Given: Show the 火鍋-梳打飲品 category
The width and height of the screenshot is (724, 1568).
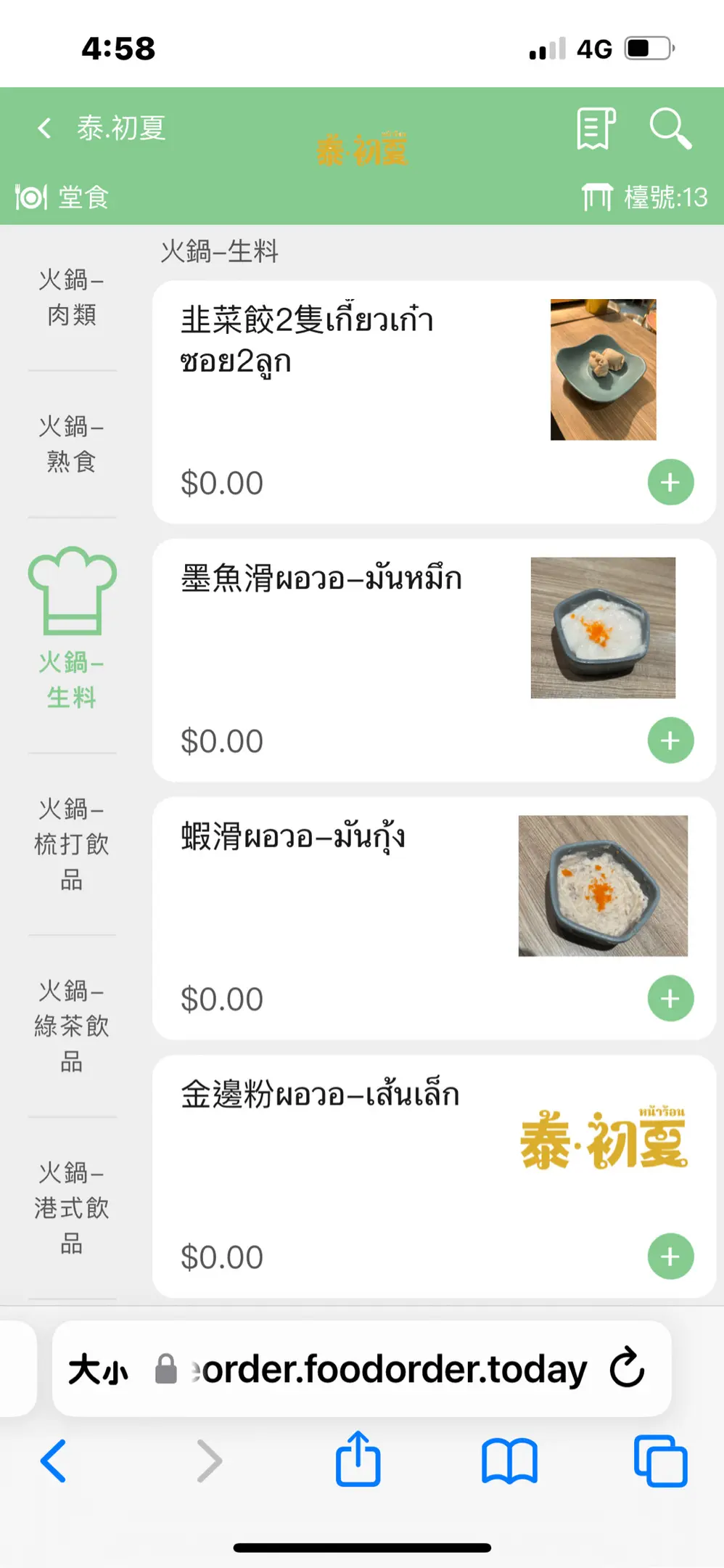Looking at the screenshot, I should (x=72, y=844).
